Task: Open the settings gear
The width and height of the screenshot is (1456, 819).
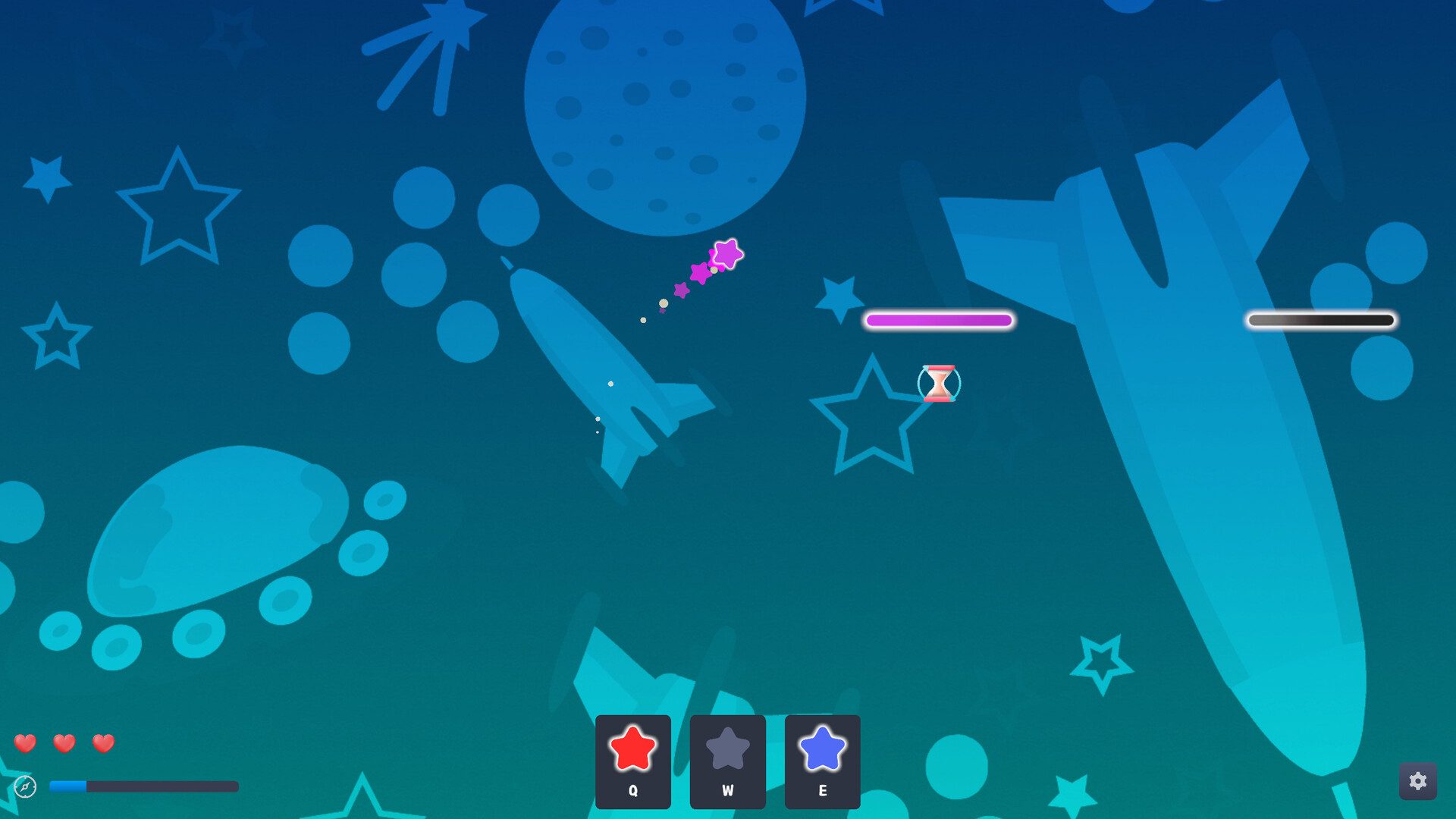Action: click(1417, 781)
